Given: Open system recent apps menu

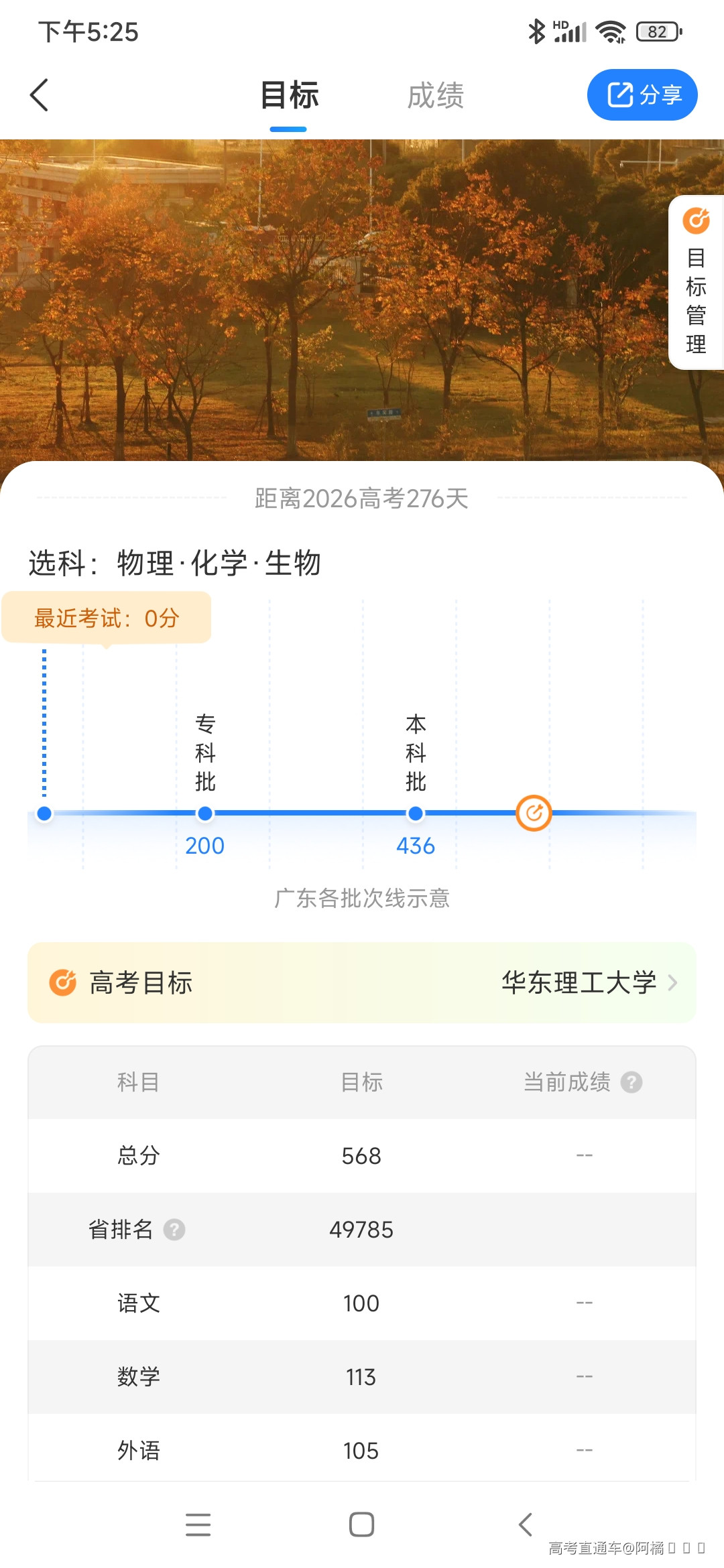Looking at the screenshot, I should pos(198,1524).
